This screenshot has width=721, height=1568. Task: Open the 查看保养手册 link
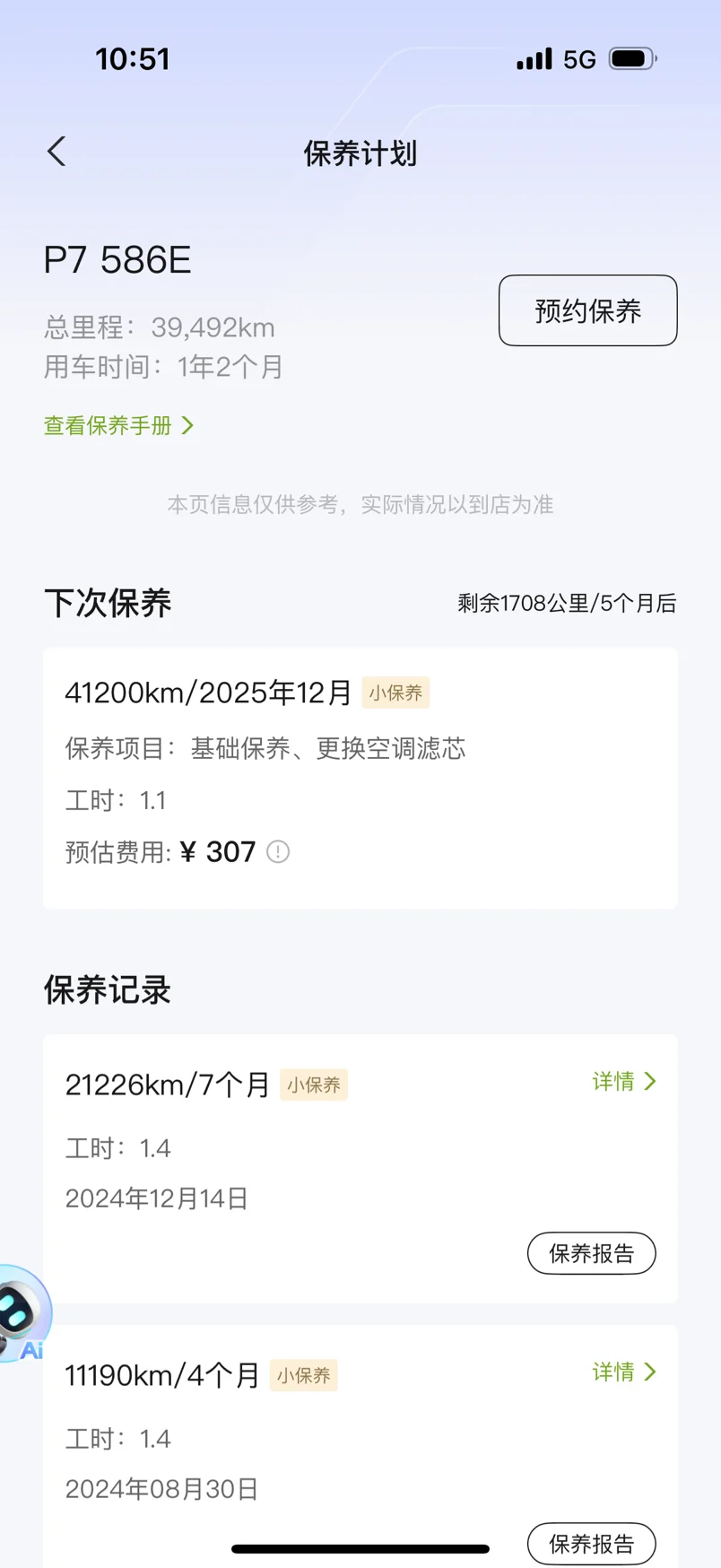point(119,425)
